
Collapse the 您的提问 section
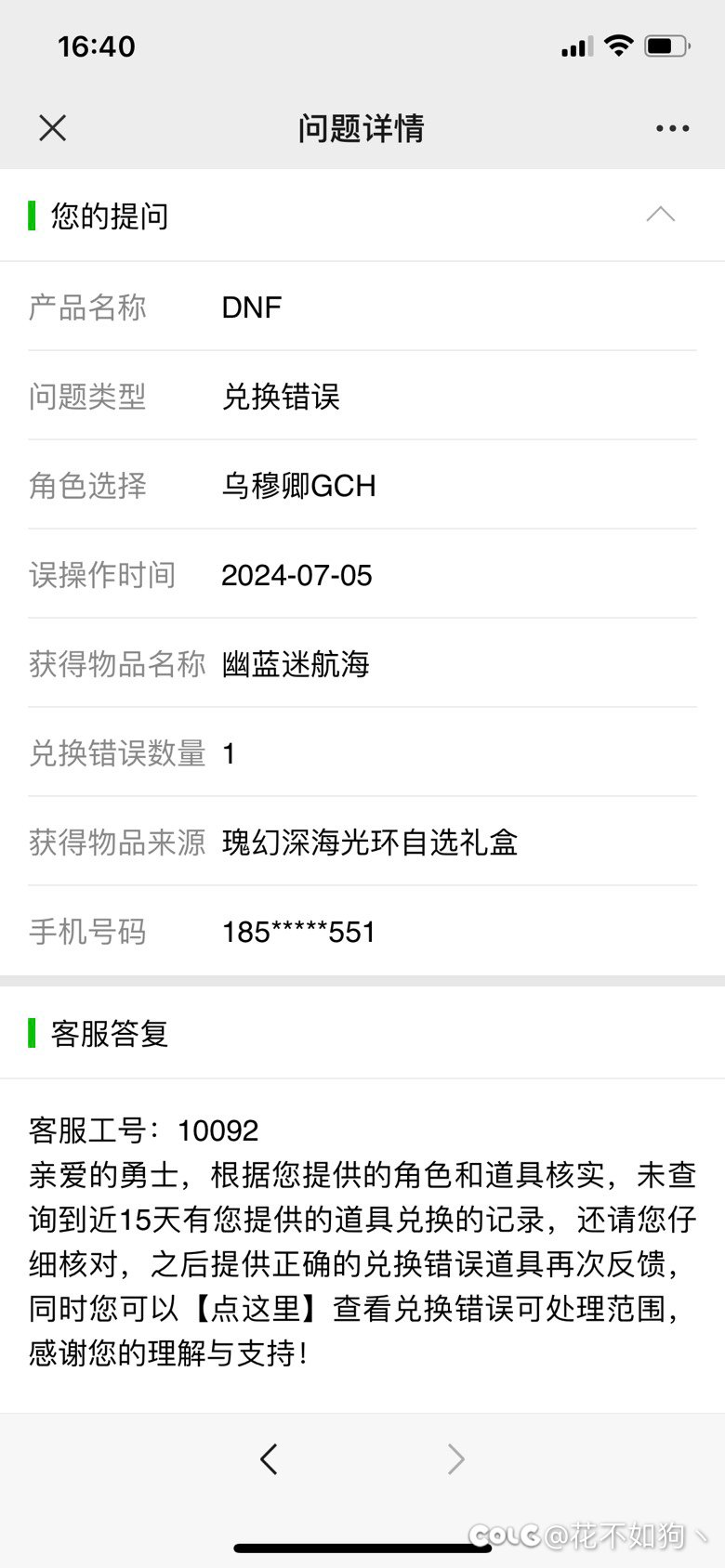click(x=660, y=215)
